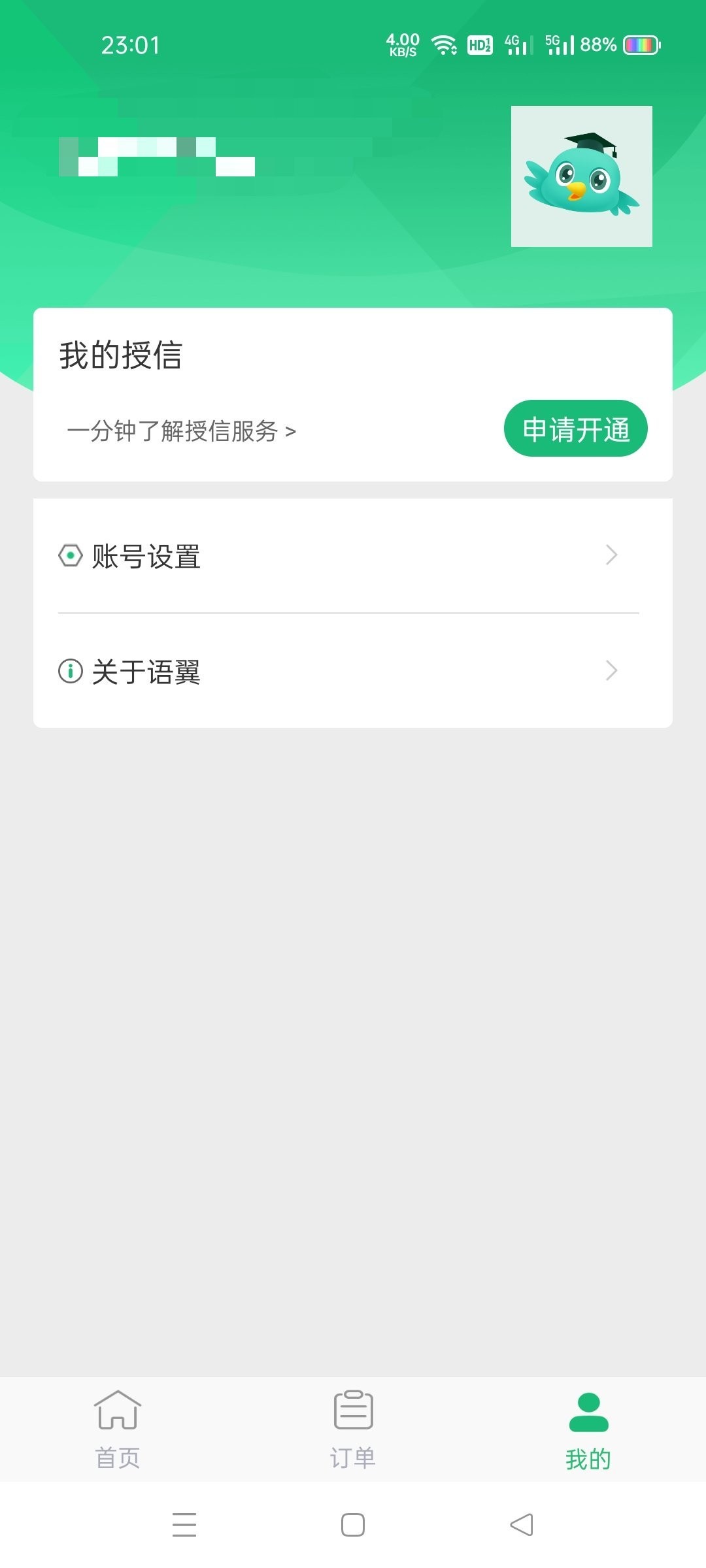Tap the bird mascot avatar image
This screenshot has height=1568, width=706.
(x=581, y=177)
